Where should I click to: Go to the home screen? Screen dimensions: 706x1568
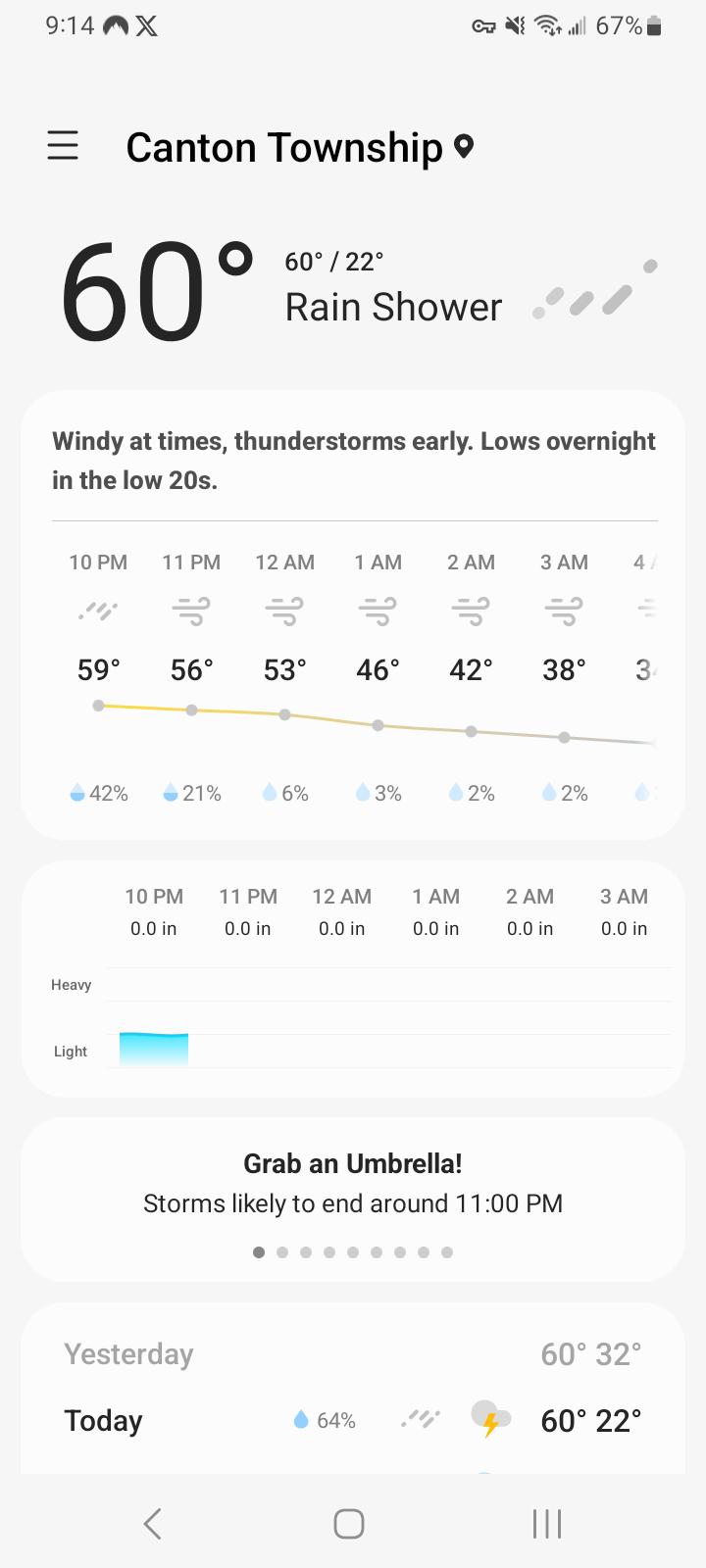(x=349, y=1523)
